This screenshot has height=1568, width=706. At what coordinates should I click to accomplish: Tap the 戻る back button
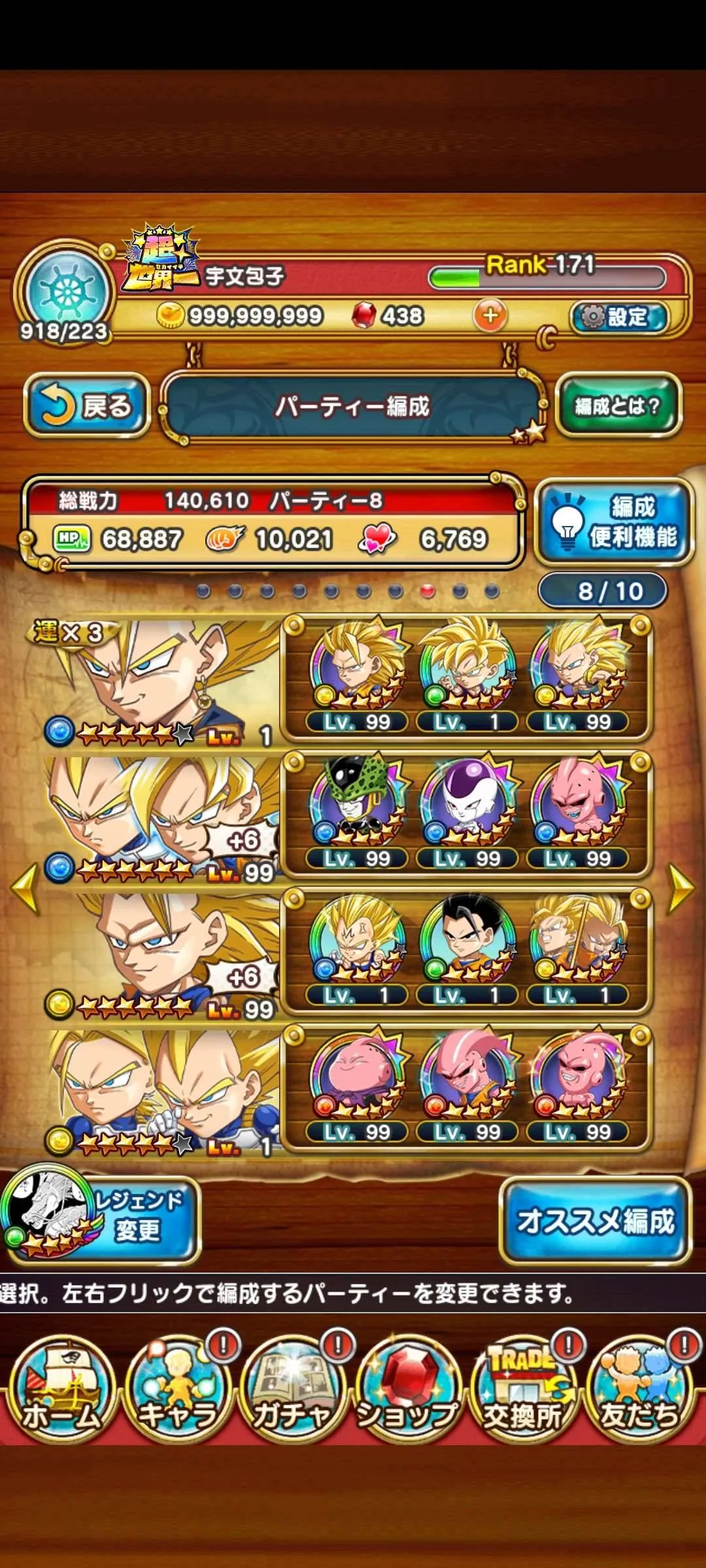pos(86,406)
